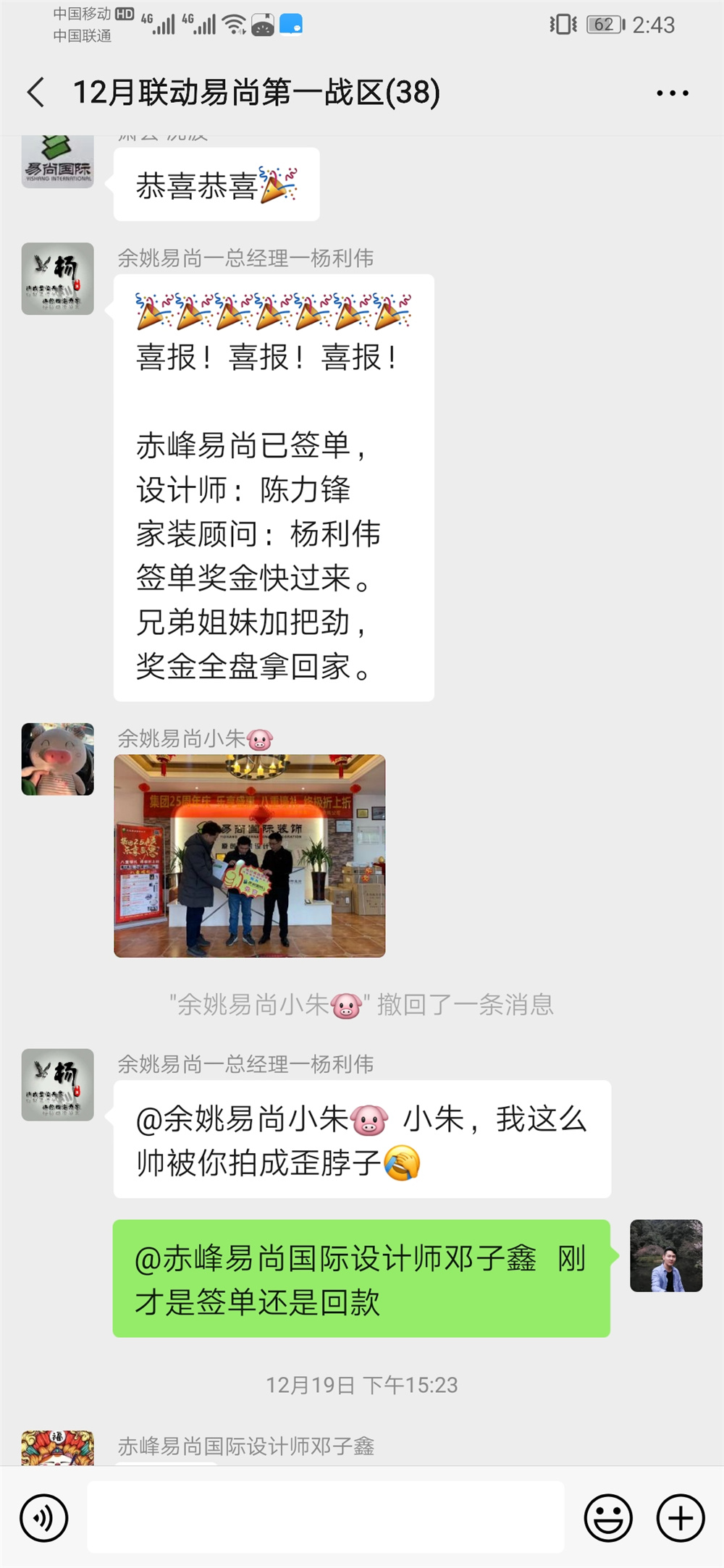The image size is (724, 1568).
Task: Open my own avatar beside the green message
Action: [x=666, y=1255]
